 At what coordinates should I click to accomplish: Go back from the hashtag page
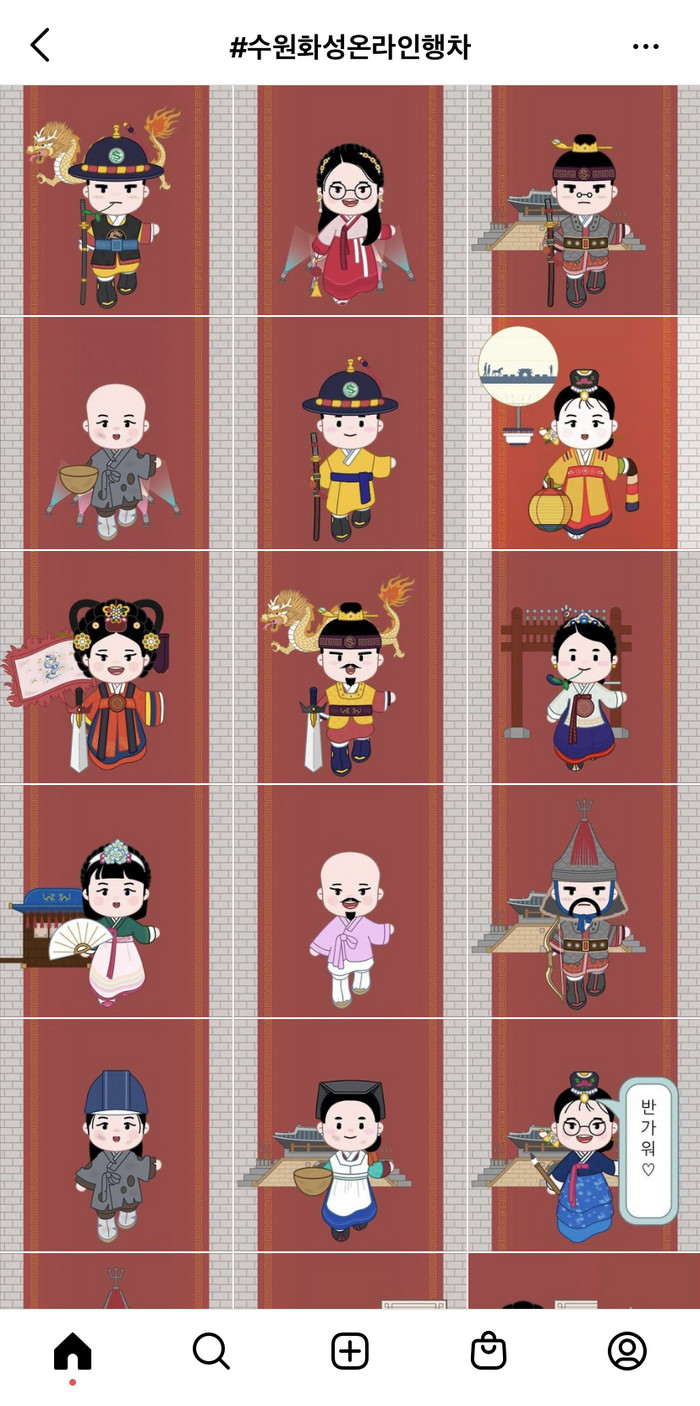[x=40, y=45]
